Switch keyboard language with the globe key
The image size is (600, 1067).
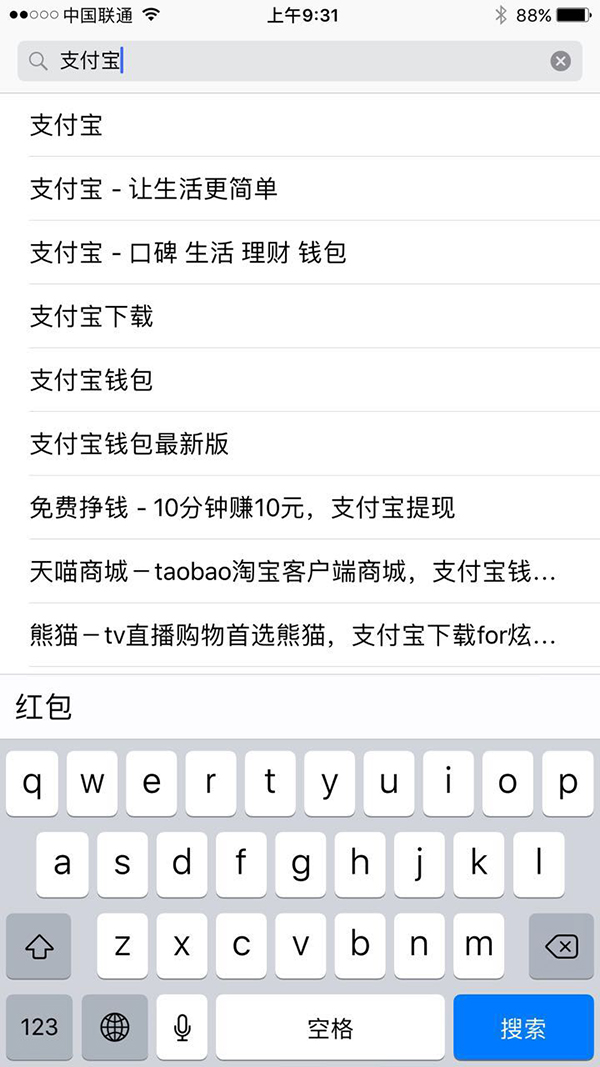click(115, 1027)
